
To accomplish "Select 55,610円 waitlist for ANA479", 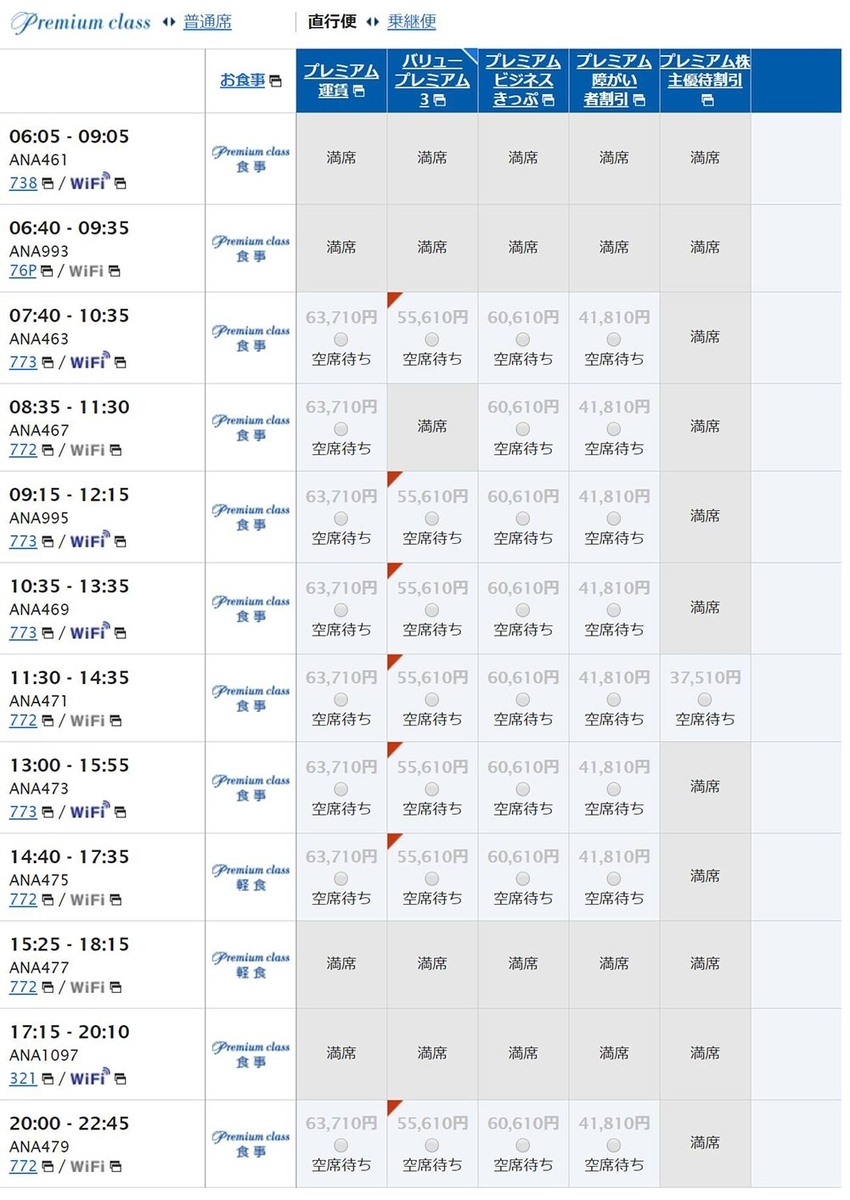I will click(x=432, y=1145).
